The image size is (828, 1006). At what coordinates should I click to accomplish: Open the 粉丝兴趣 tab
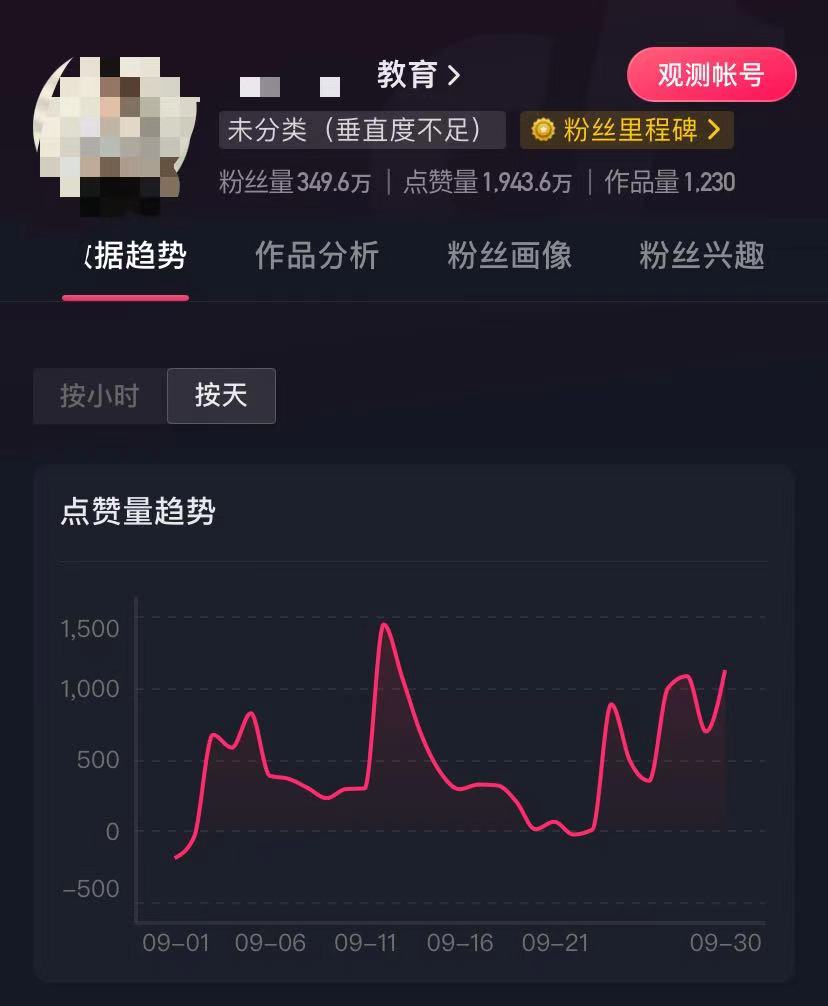(702, 256)
